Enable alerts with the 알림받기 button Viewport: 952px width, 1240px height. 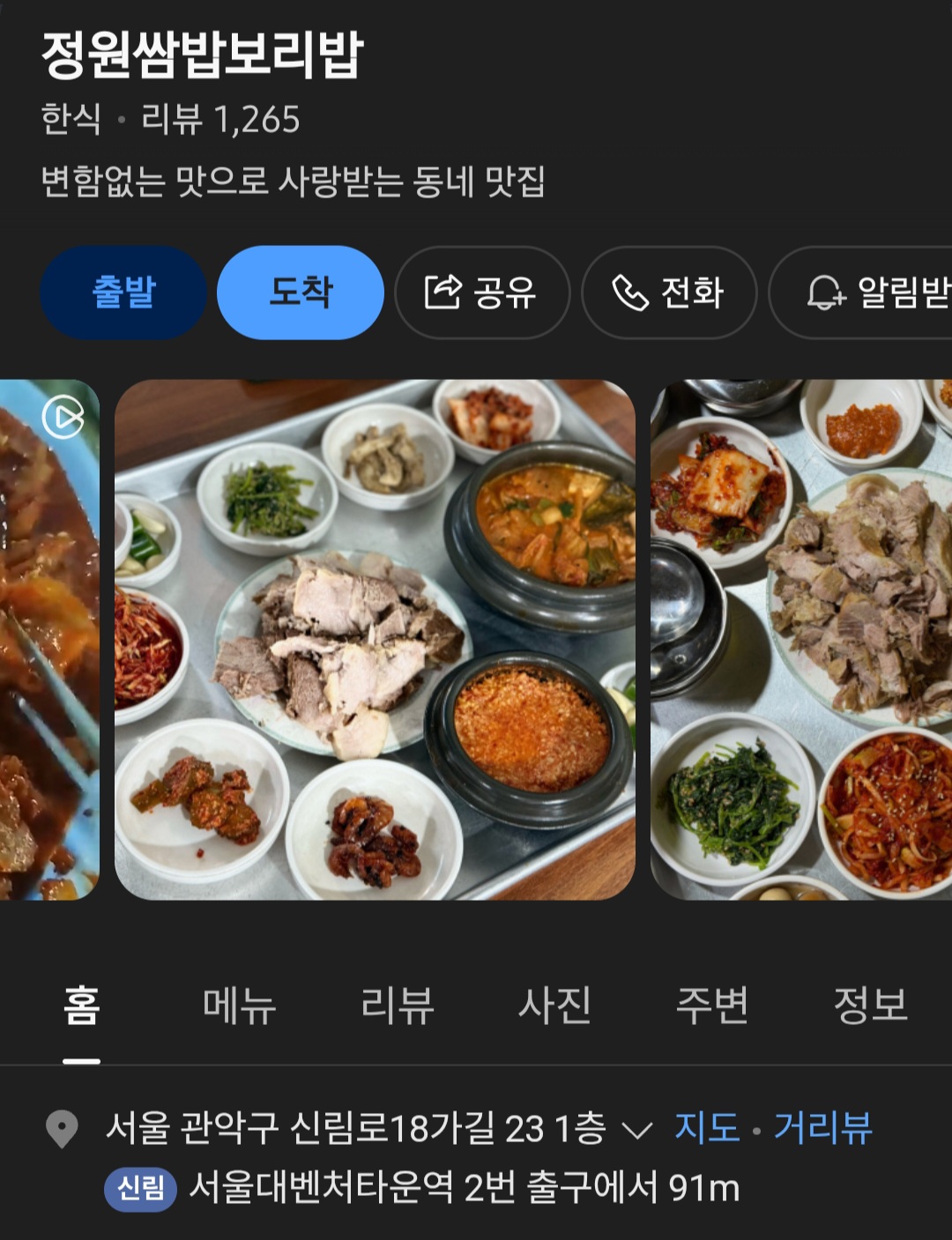873,293
